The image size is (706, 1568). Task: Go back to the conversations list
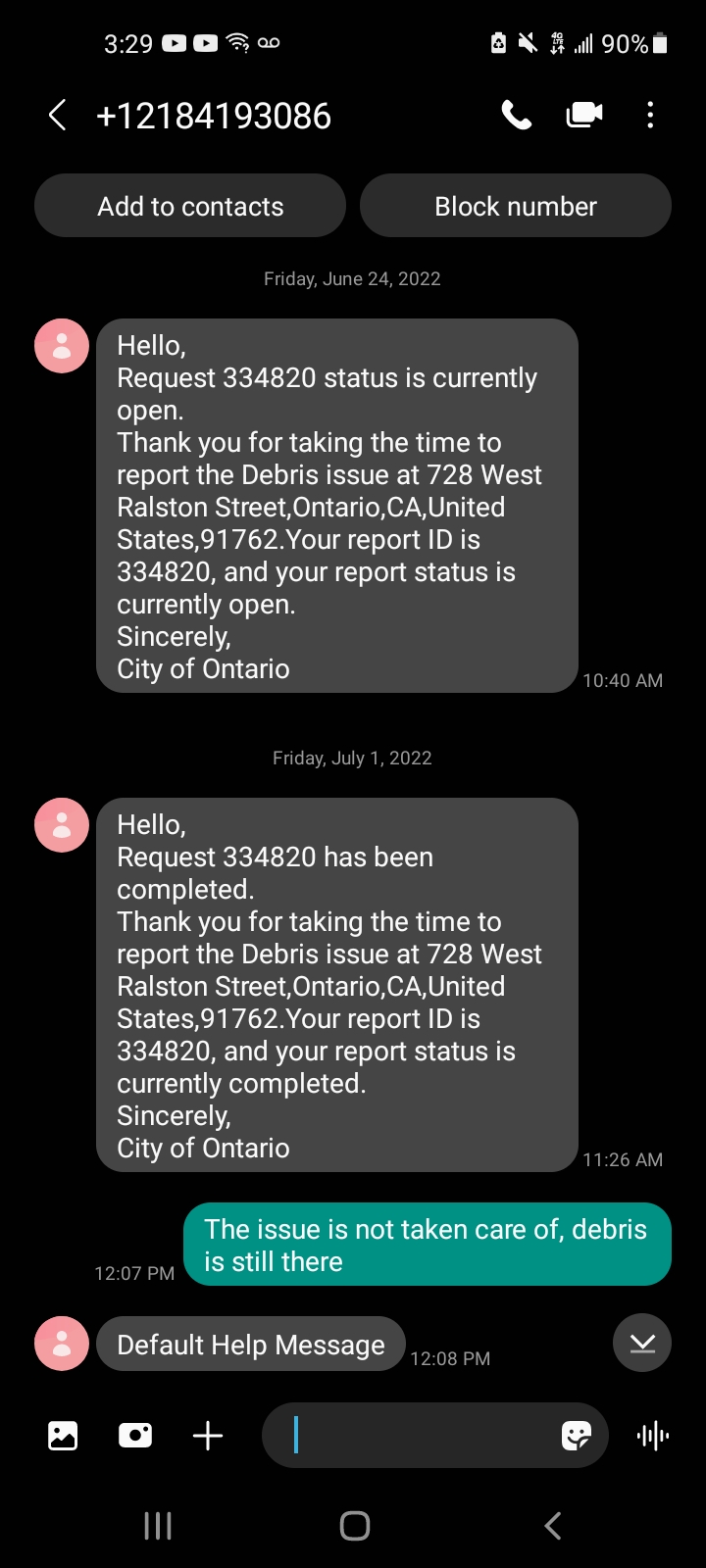point(58,116)
